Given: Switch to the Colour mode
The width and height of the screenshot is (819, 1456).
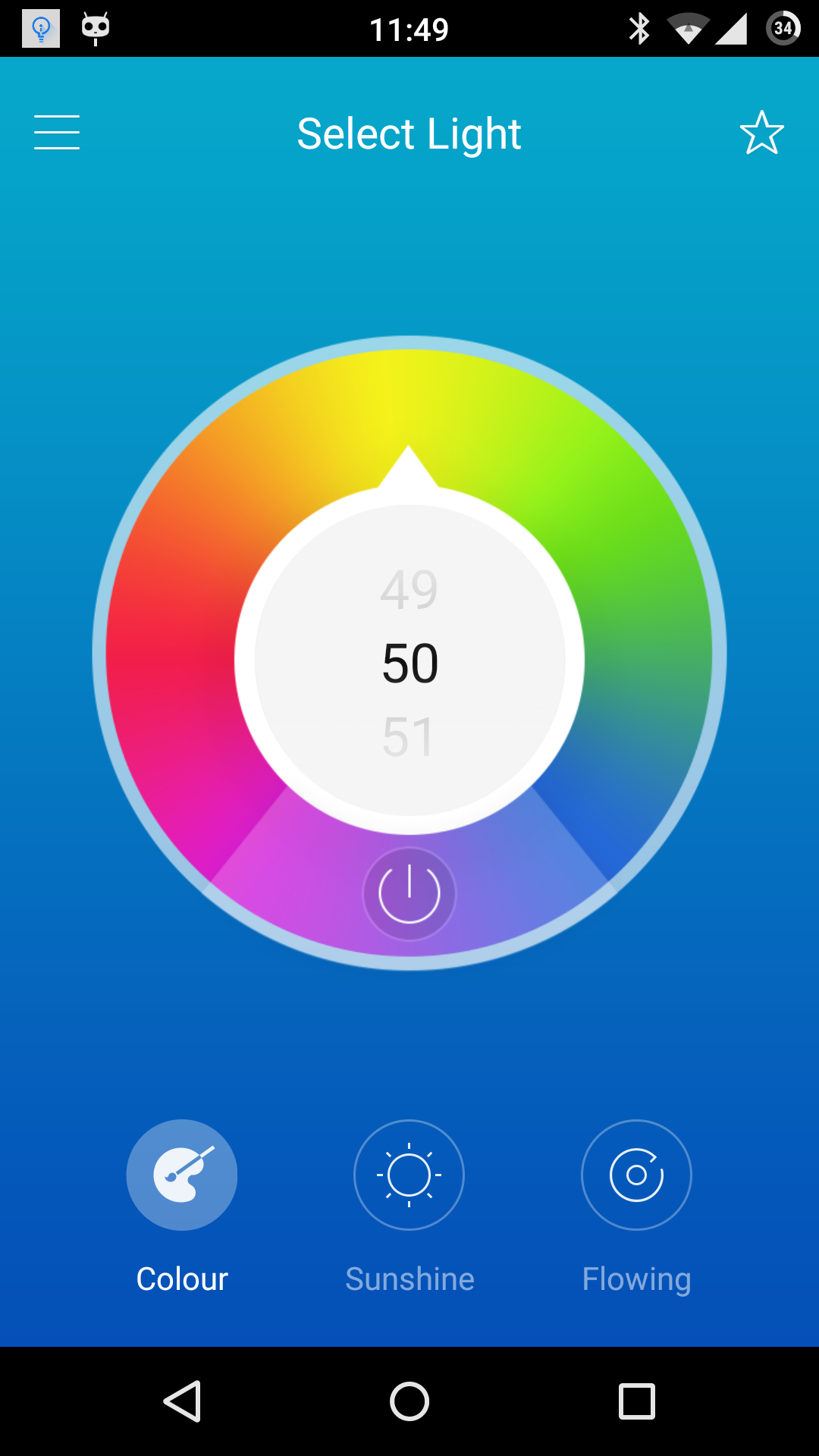Looking at the screenshot, I should pos(182,1175).
